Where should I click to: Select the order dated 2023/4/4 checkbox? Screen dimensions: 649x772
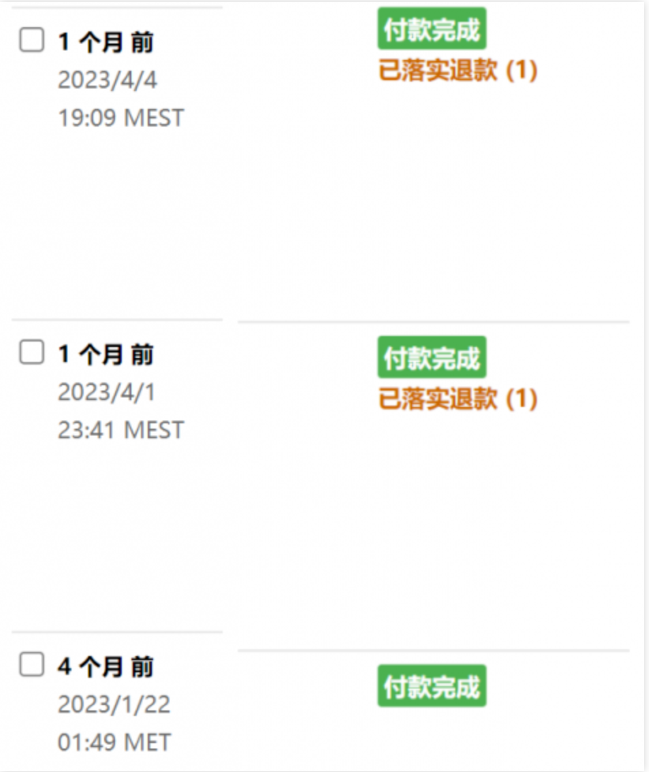[x=32, y=40]
